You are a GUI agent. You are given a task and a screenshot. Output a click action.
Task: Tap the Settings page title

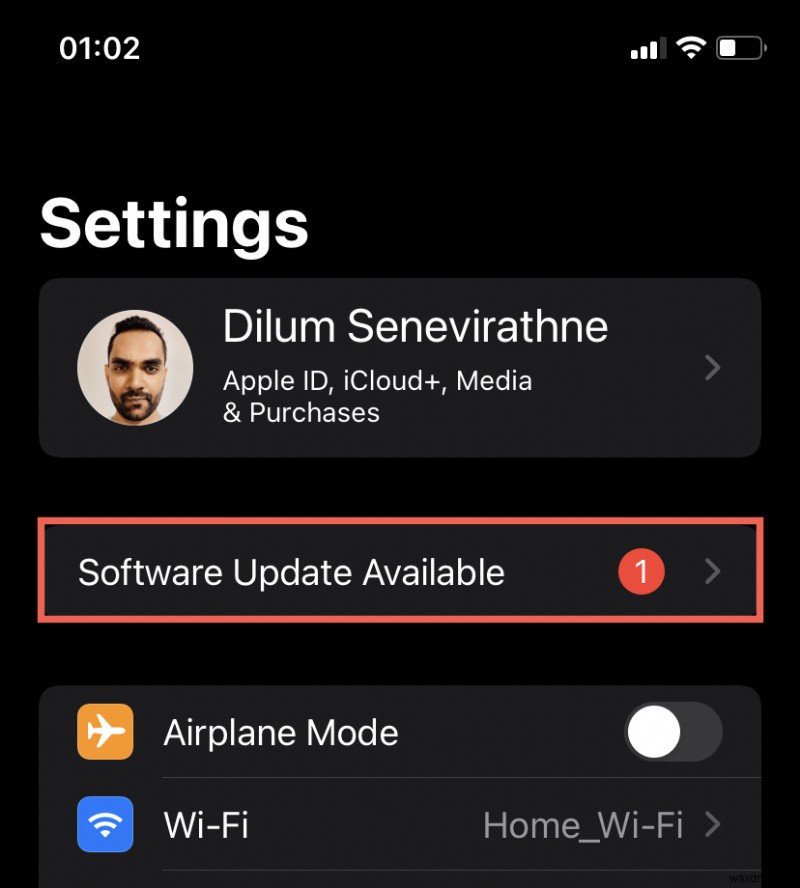[x=172, y=222]
